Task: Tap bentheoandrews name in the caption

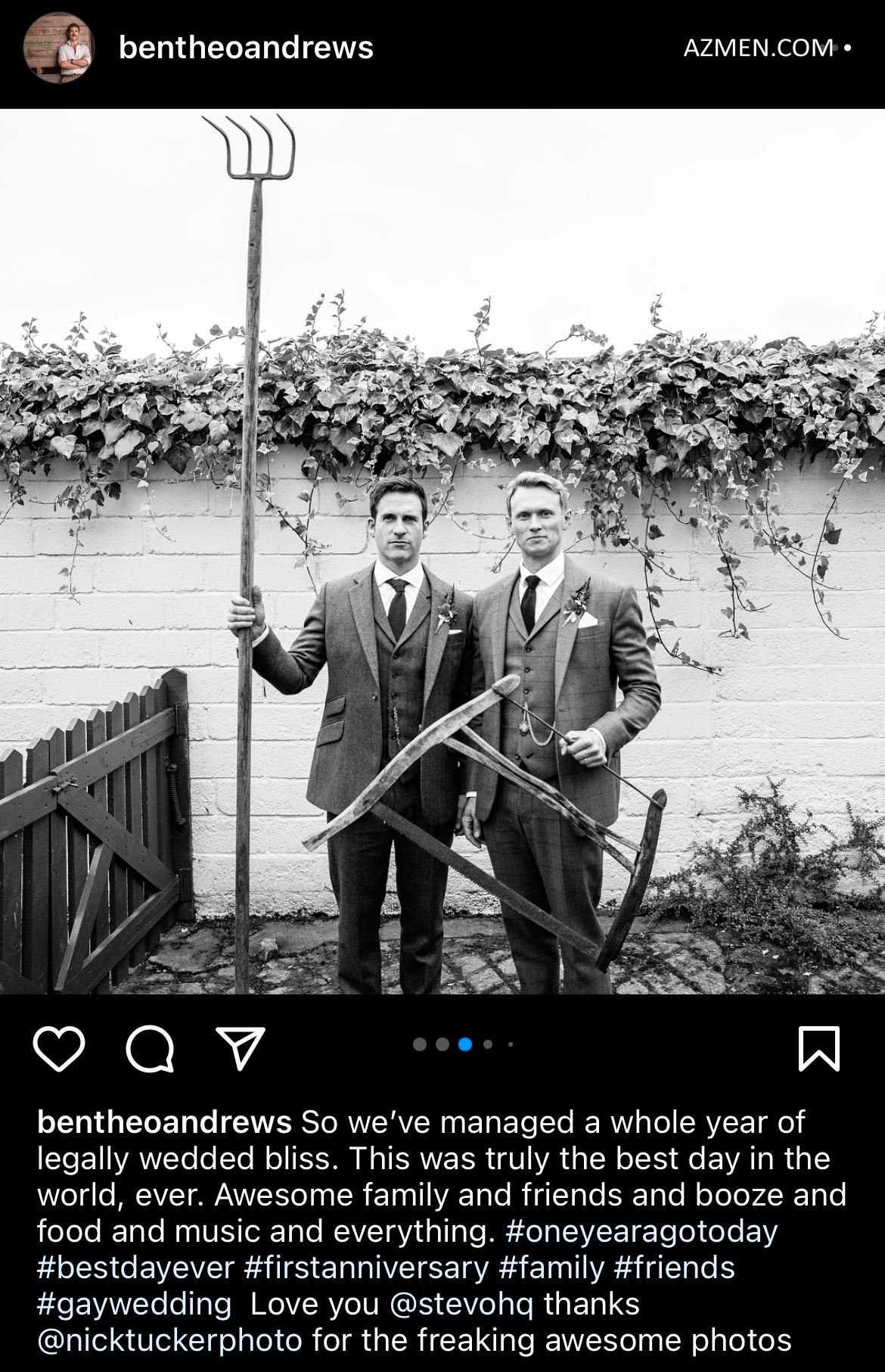Action: [164, 1122]
